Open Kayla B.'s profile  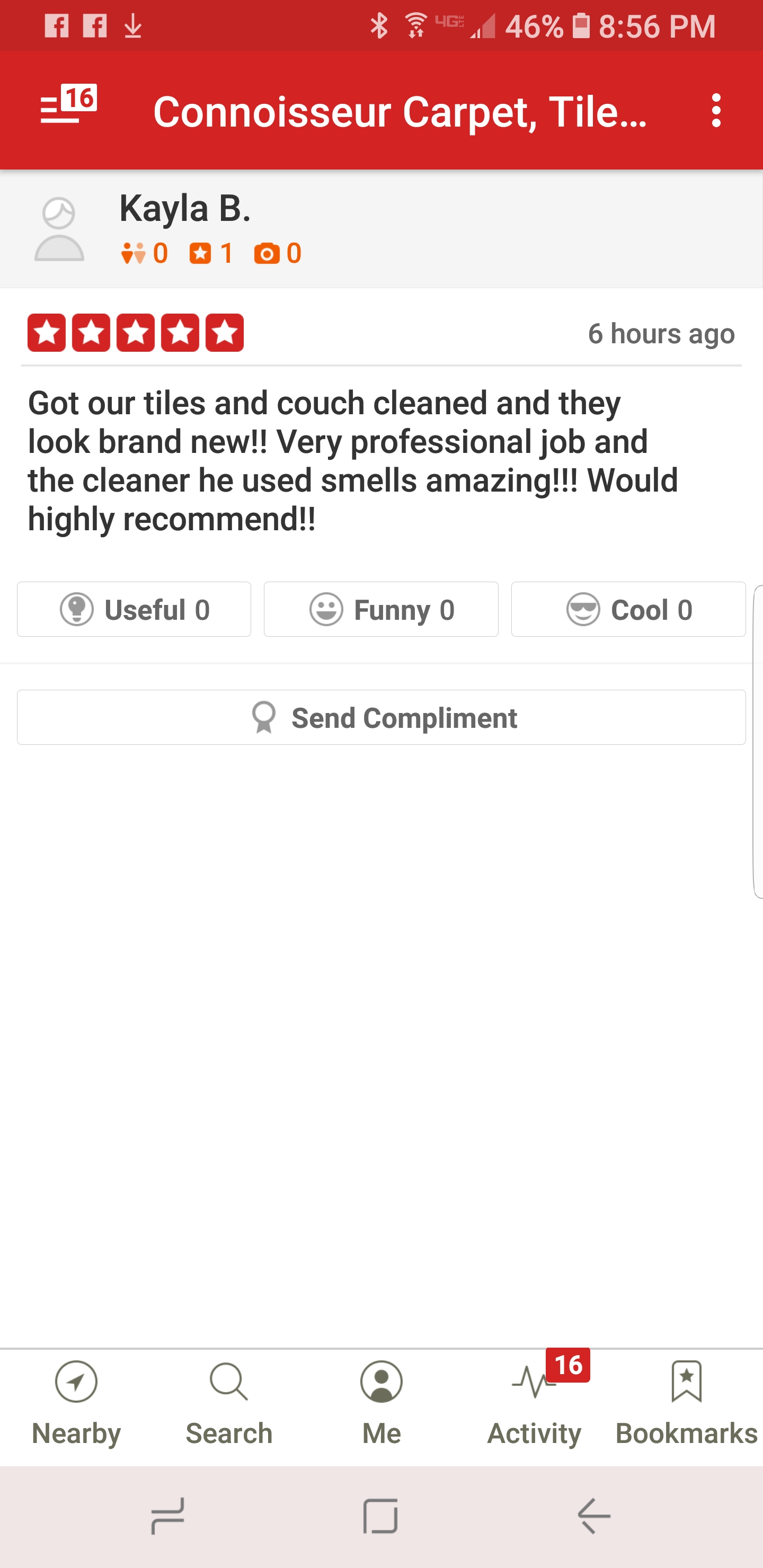click(x=184, y=209)
